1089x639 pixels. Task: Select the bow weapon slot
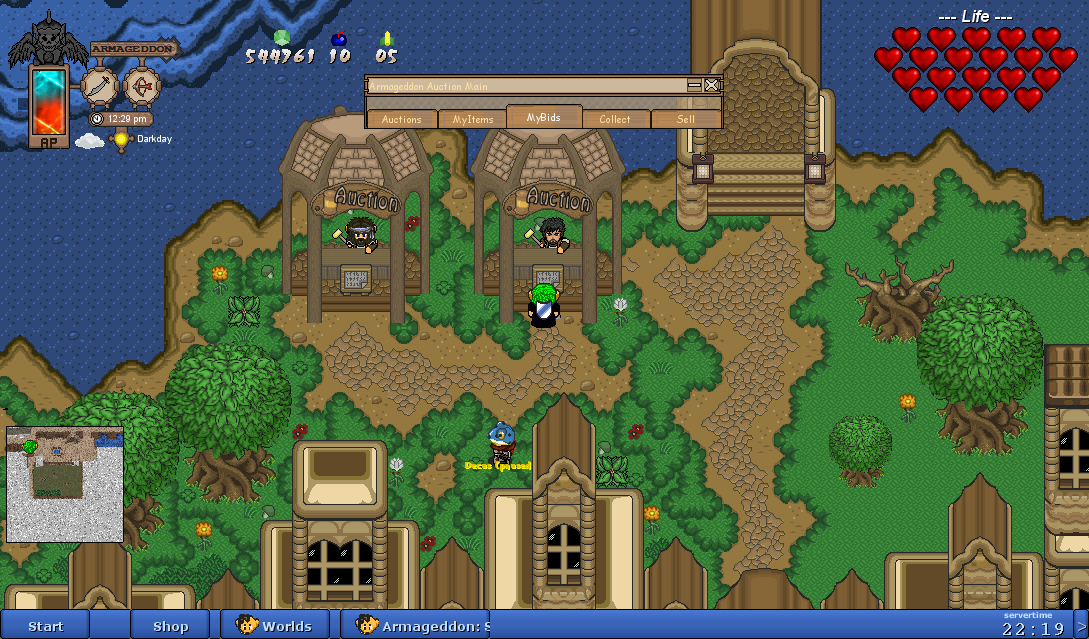[141, 87]
